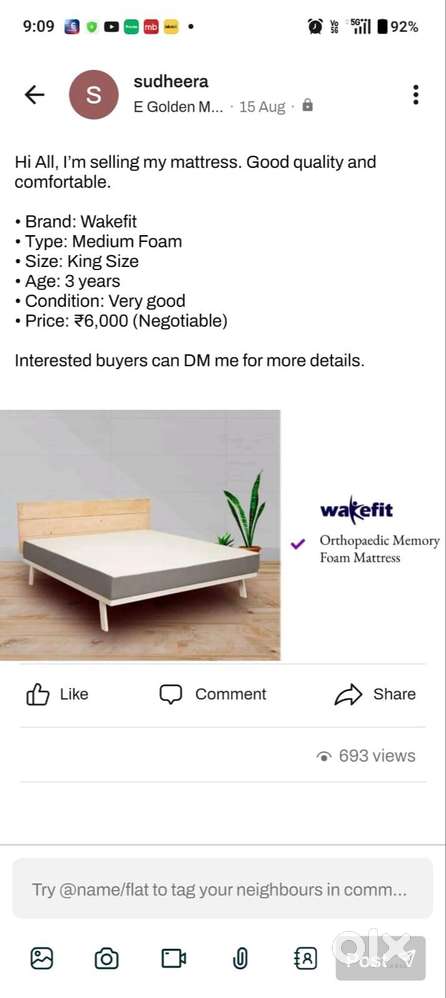Open the camera to take a photo
Screen dimensions: 446x998
coord(106,958)
